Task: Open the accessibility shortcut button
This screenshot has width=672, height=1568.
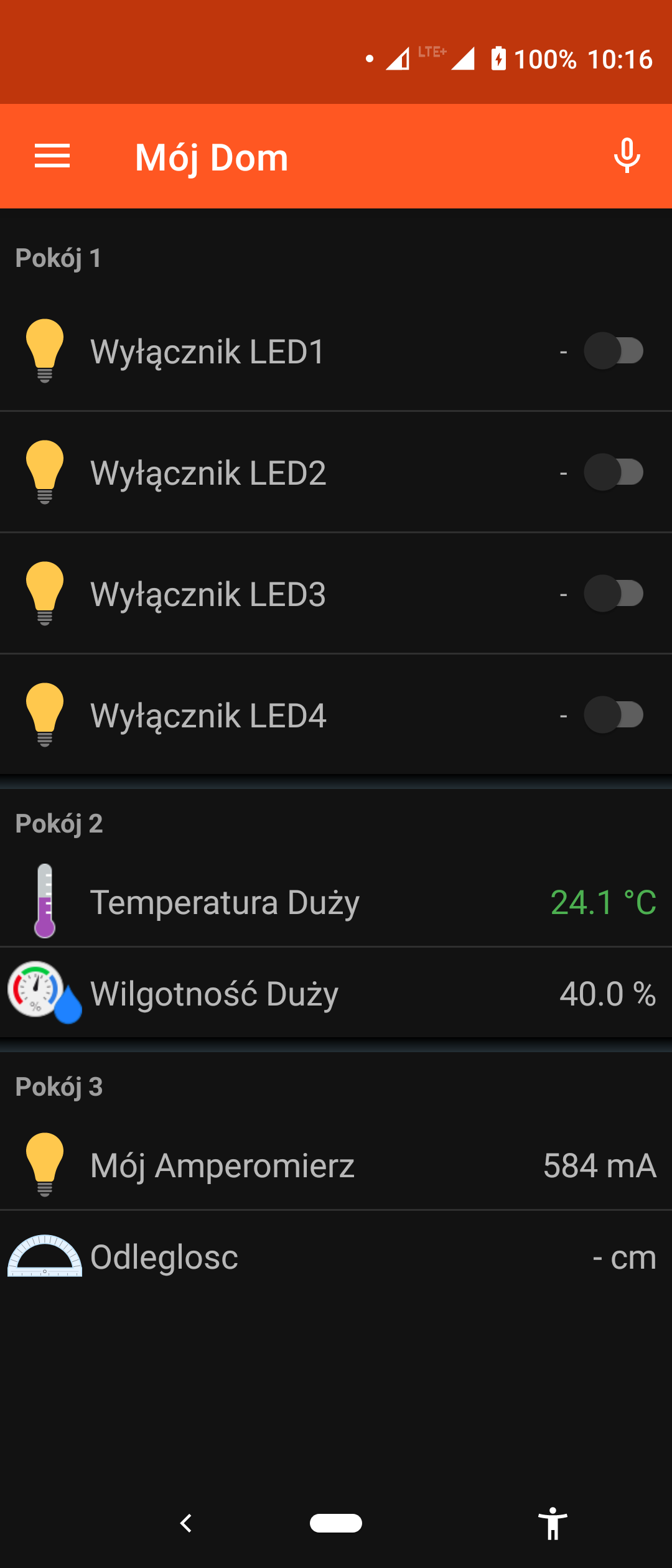Action: tap(553, 1523)
